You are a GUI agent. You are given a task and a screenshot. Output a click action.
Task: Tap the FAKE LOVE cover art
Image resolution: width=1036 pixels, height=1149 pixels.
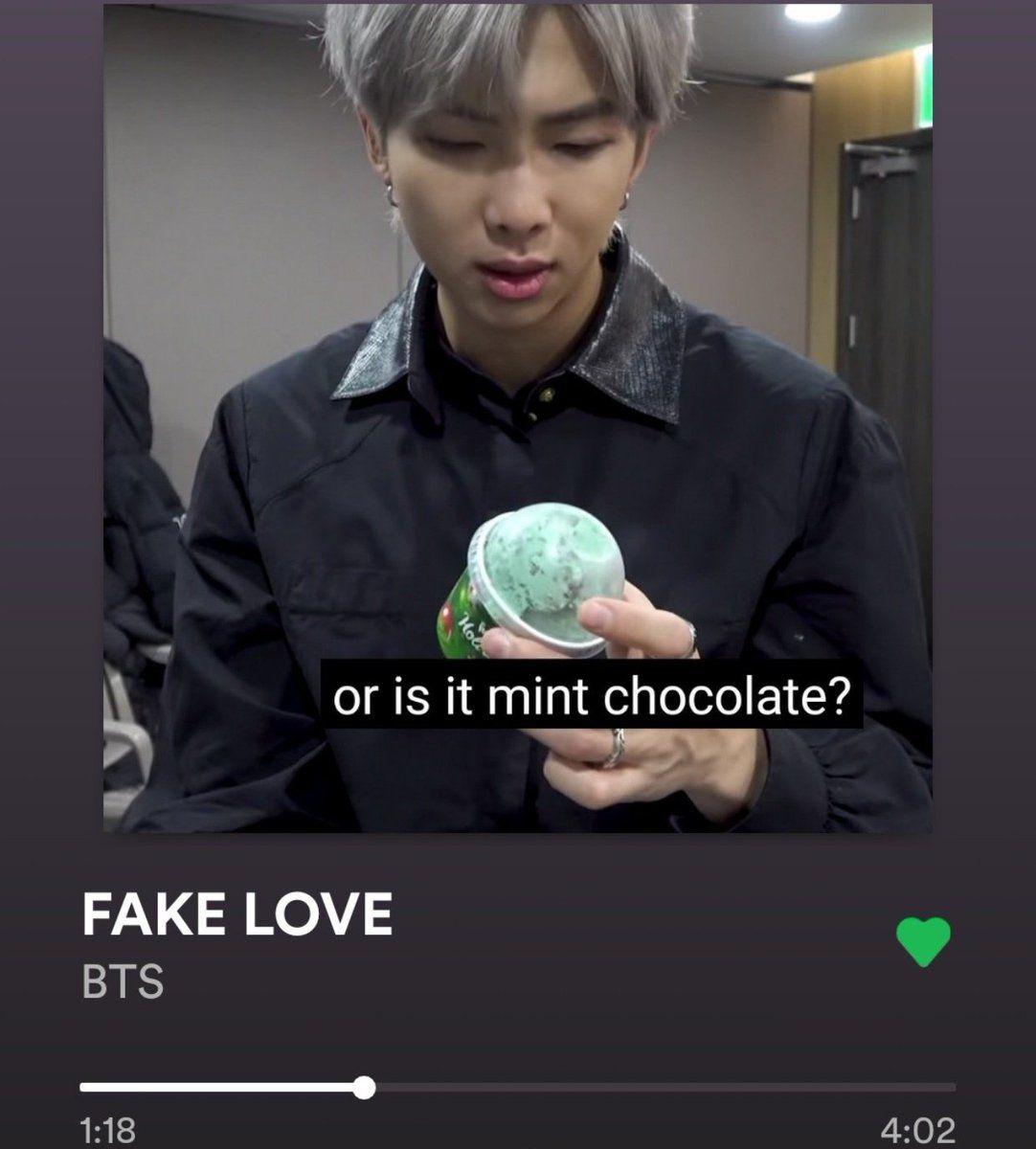click(x=517, y=418)
